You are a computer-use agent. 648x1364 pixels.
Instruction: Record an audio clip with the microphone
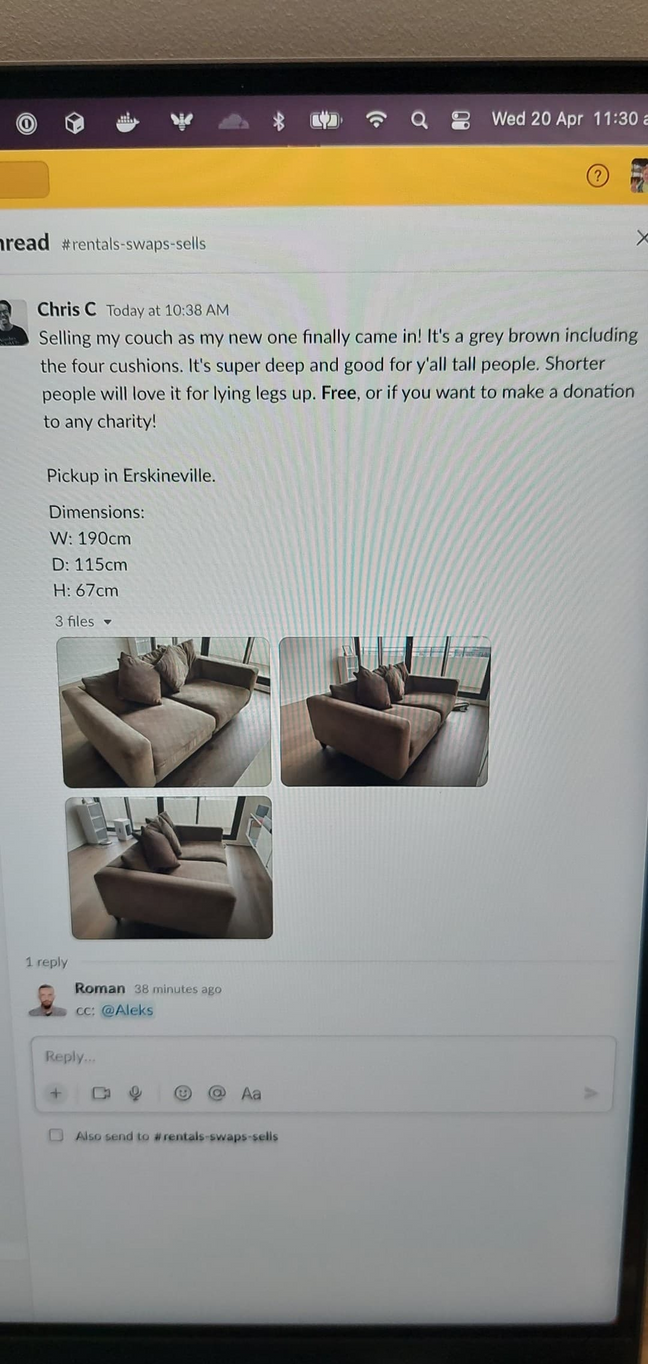pyautogui.click(x=135, y=1094)
